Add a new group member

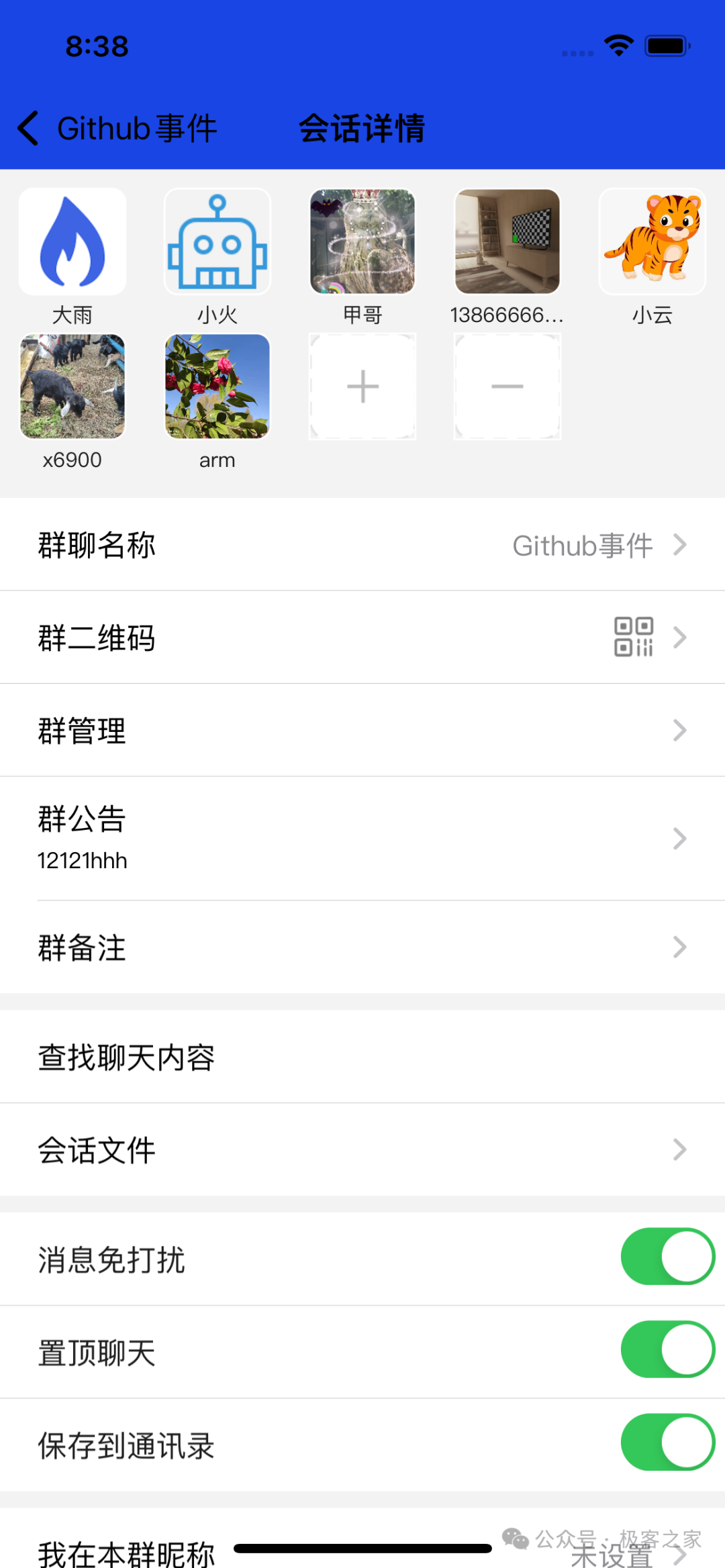[x=362, y=386]
